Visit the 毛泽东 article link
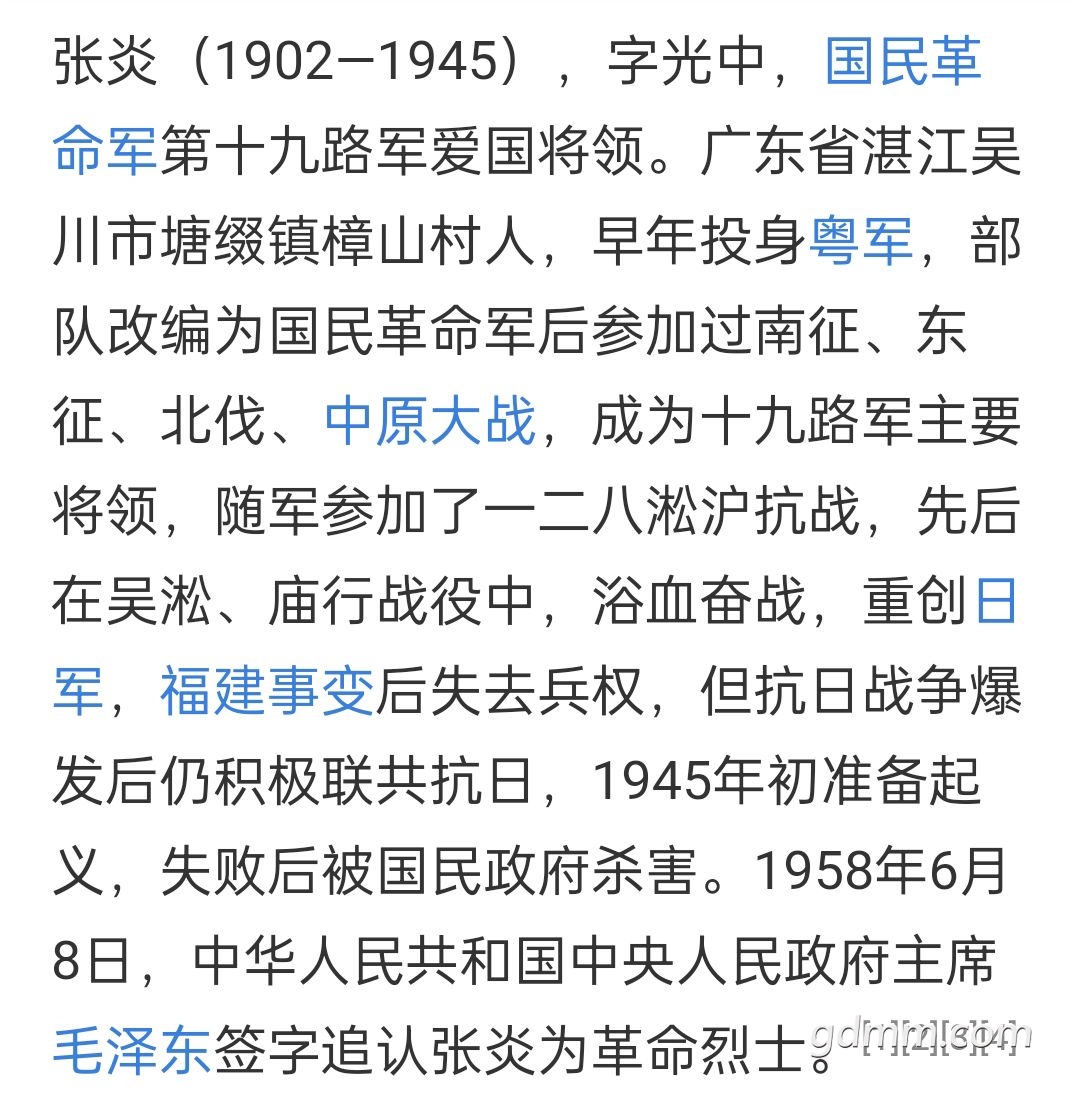 131,1052
